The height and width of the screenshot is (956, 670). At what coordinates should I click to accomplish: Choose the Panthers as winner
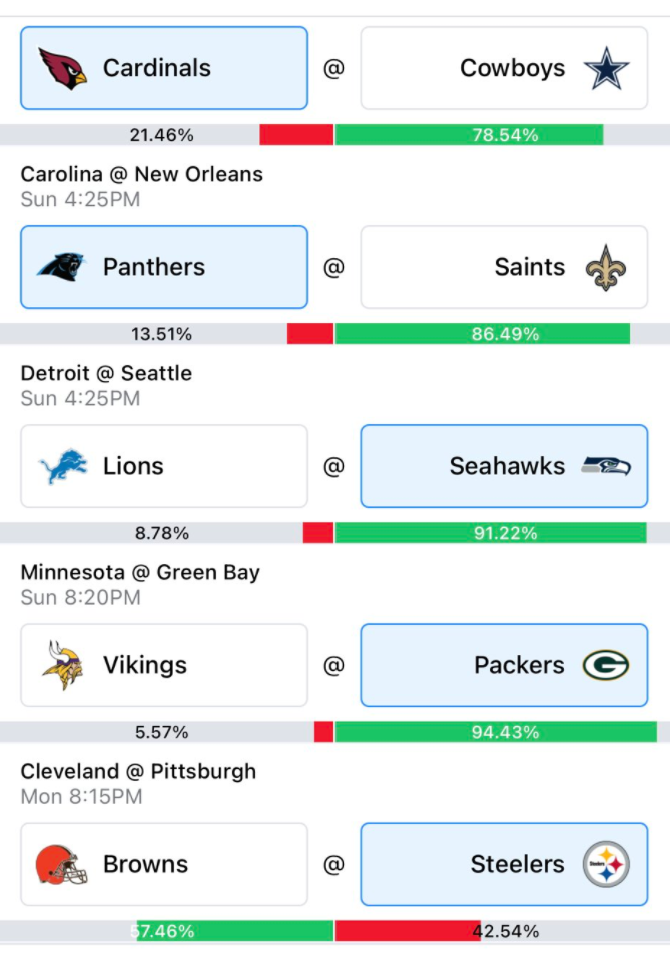click(164, 267)
